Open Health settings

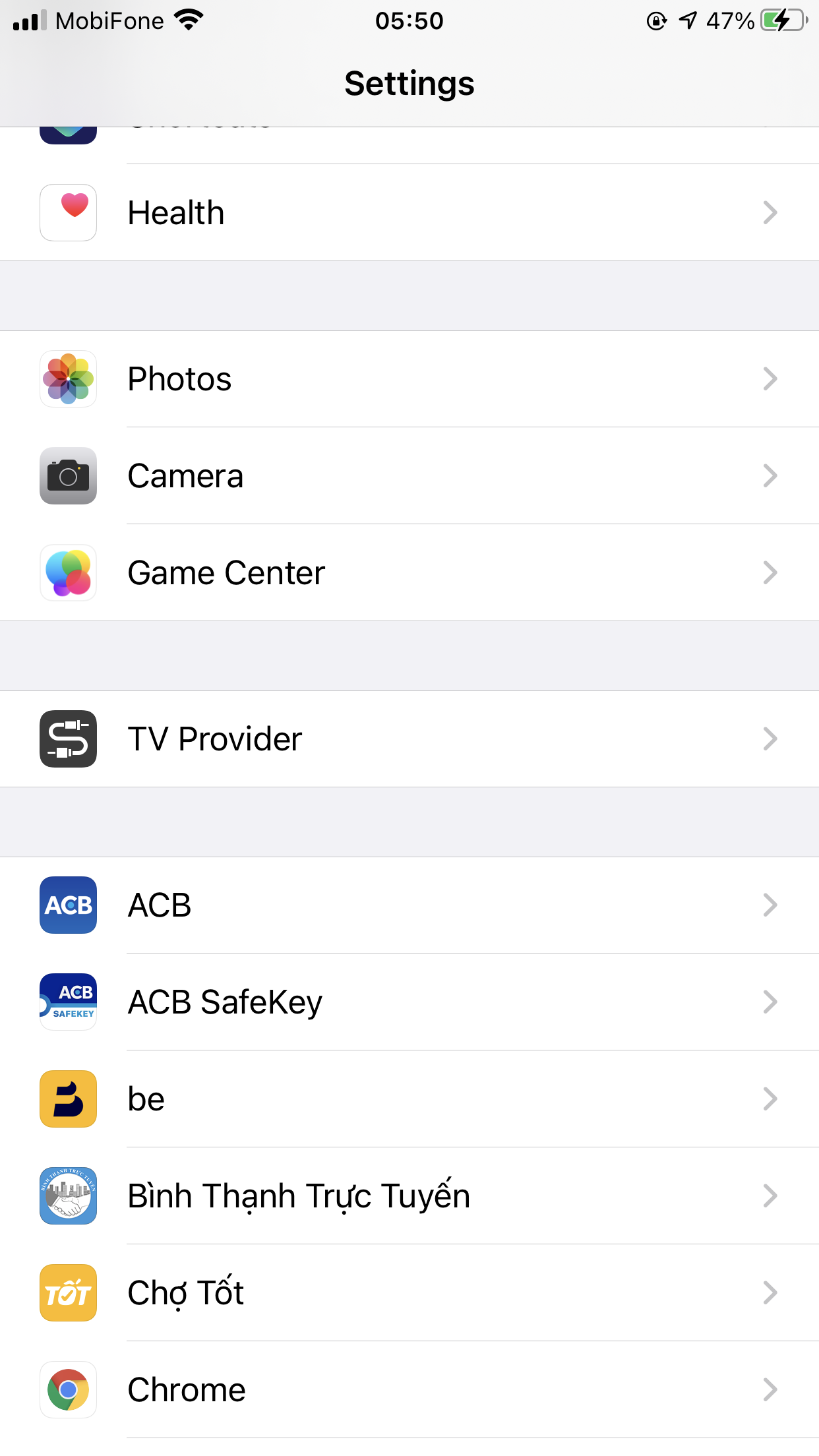click(x=409, y=212)
